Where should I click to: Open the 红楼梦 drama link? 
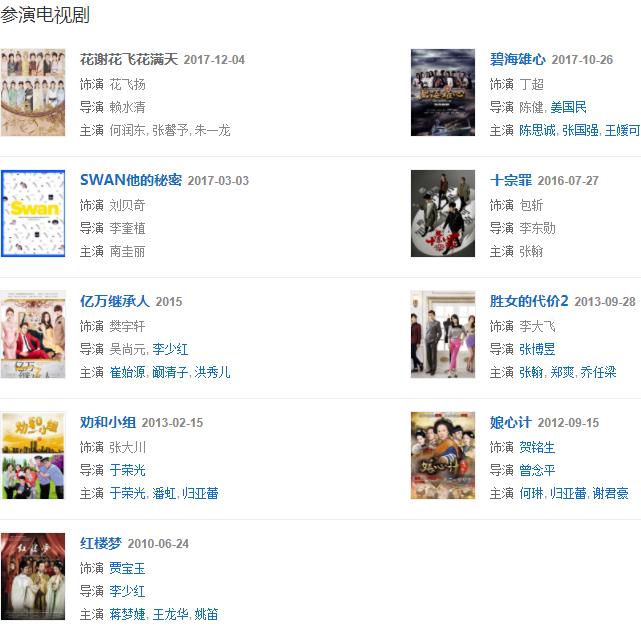coord(101,544)
